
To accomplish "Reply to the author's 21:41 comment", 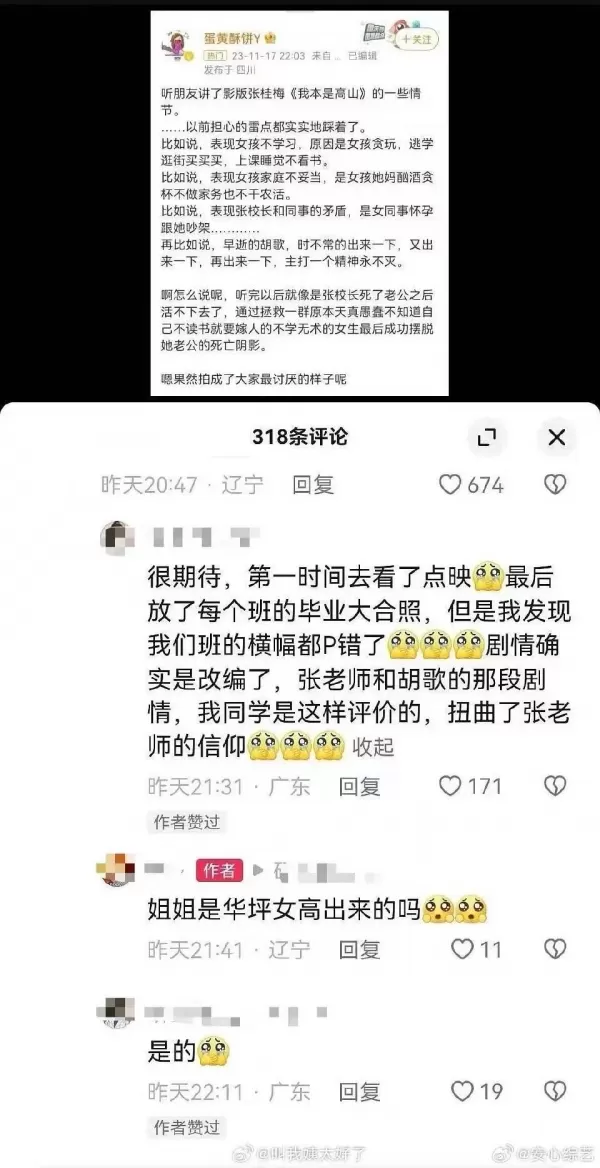I will 359,949.
